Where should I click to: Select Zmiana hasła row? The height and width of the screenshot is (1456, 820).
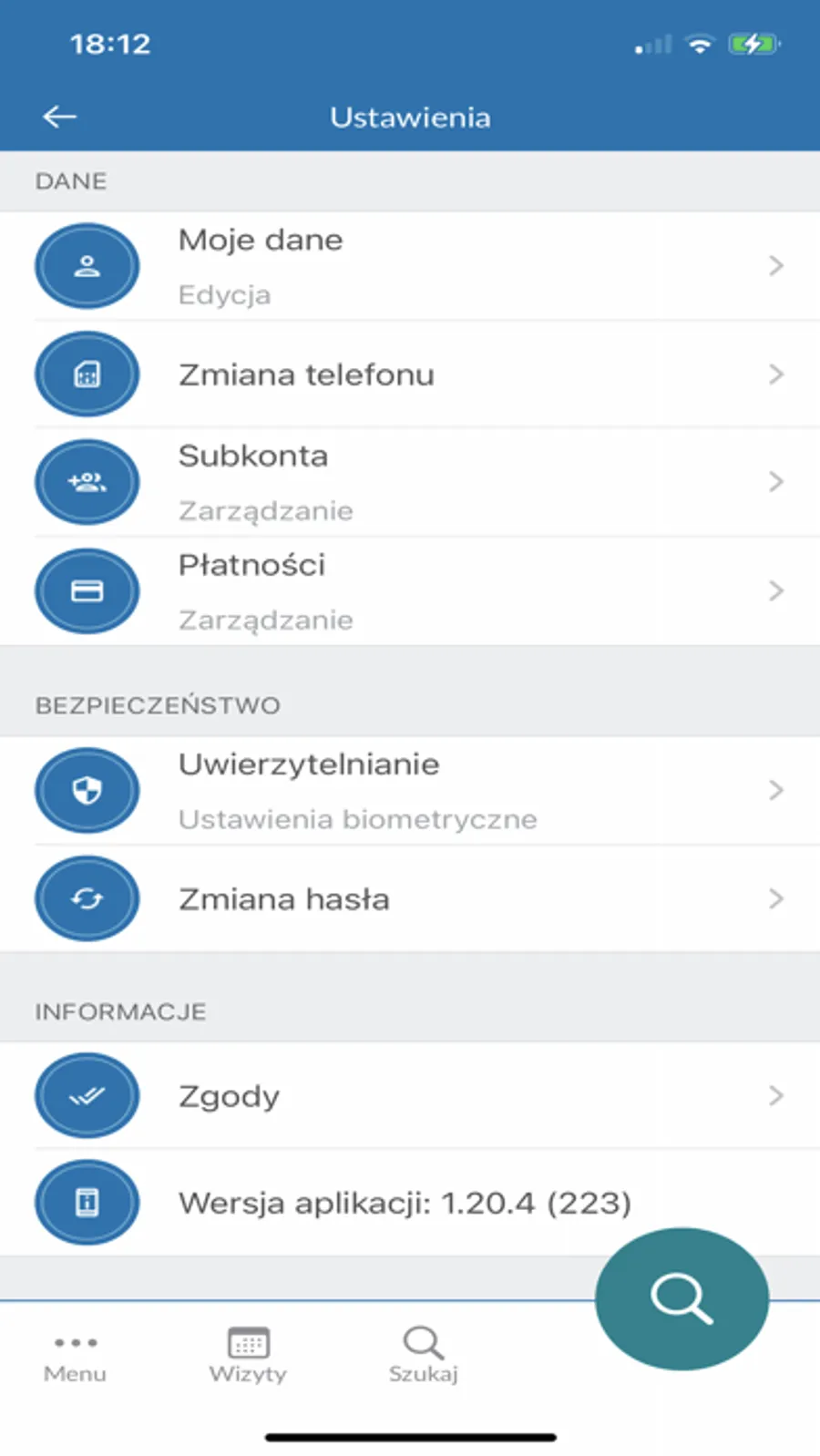coord(410,899)
